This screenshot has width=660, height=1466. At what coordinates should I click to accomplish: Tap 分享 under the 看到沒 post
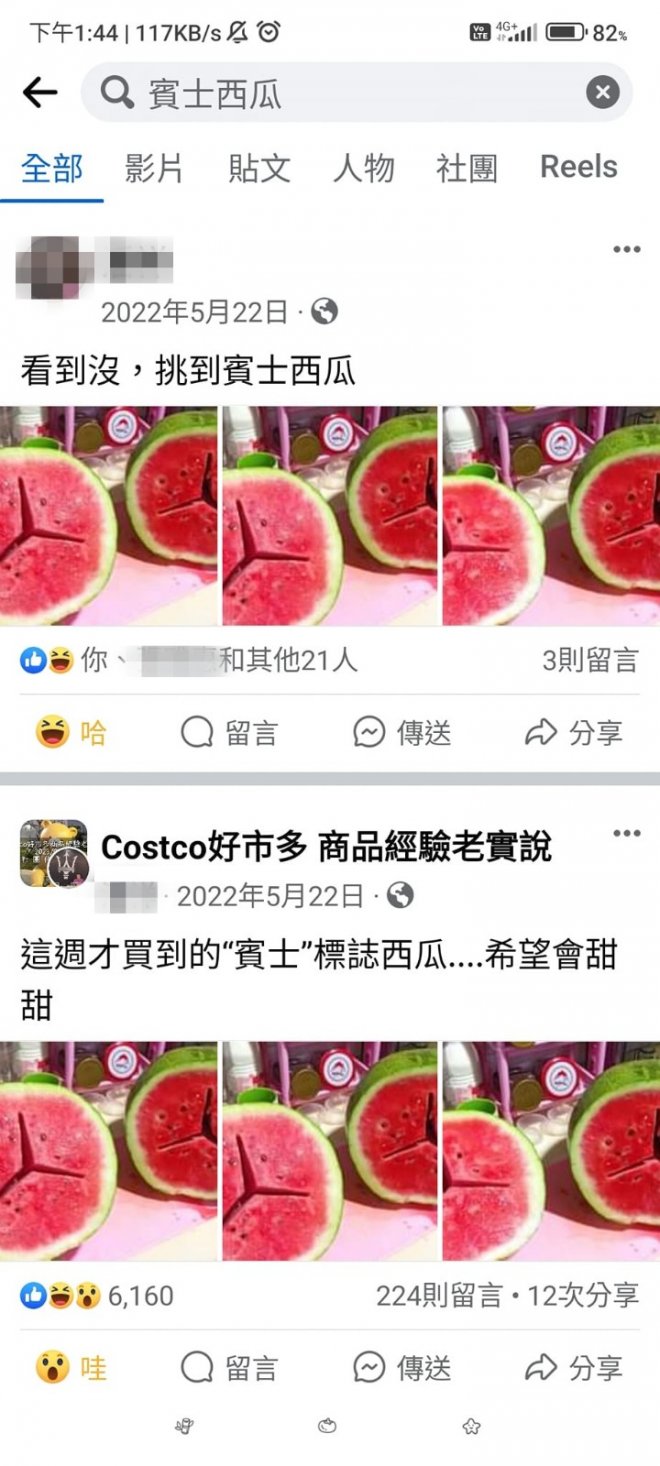[x=574, y=733]
